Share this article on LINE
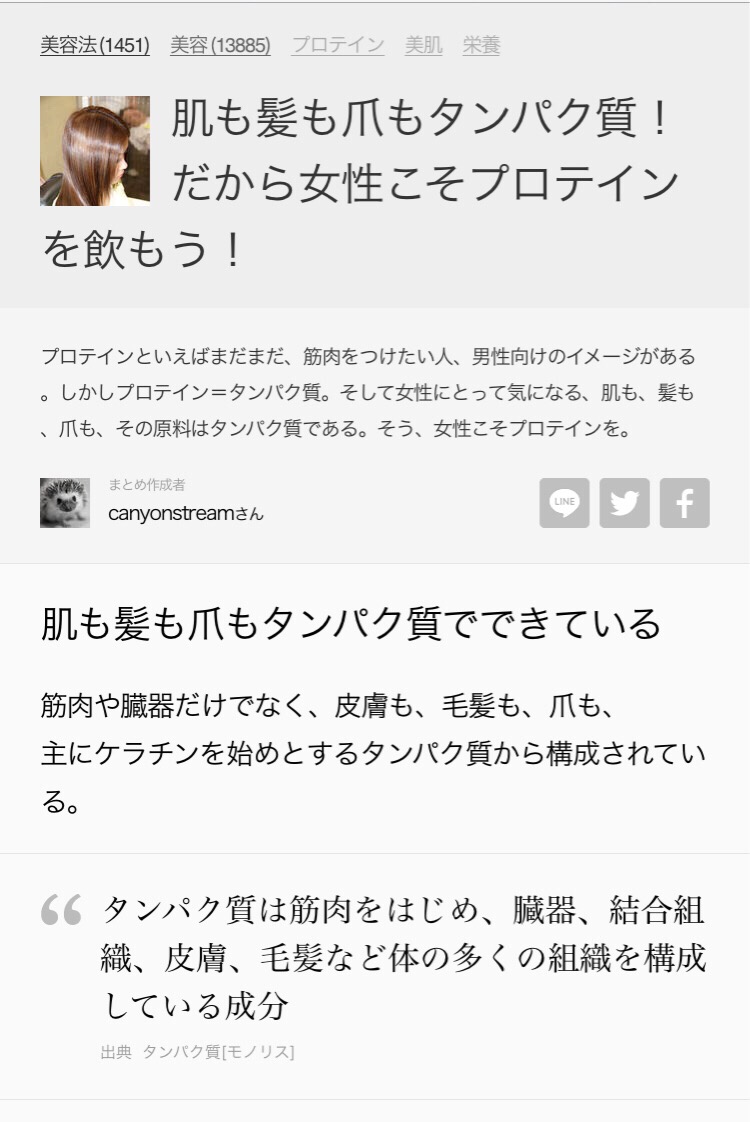The width and height of the screenshot is (750, 1122). (x=564, y=503)
